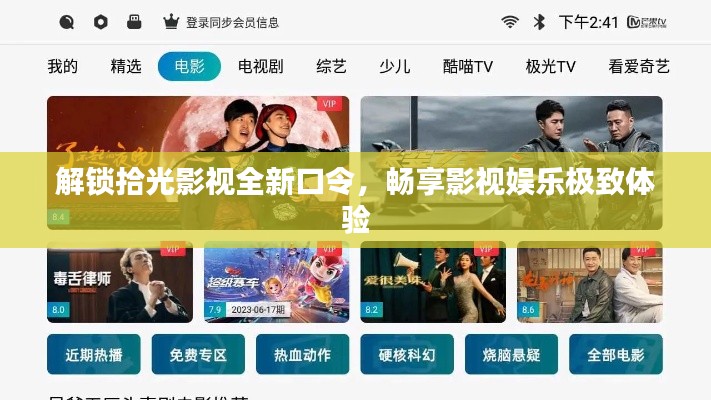Go to the 综艺 tab

331,67
